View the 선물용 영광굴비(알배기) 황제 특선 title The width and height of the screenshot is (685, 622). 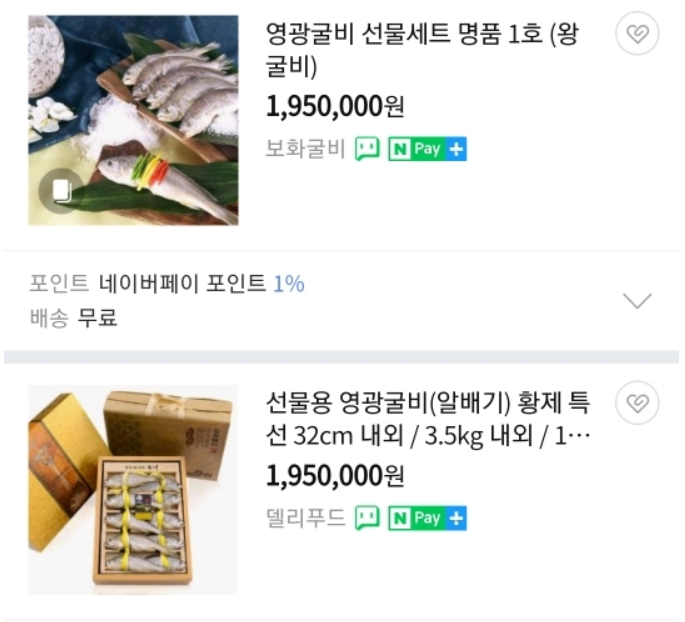[x=428, y=420]
